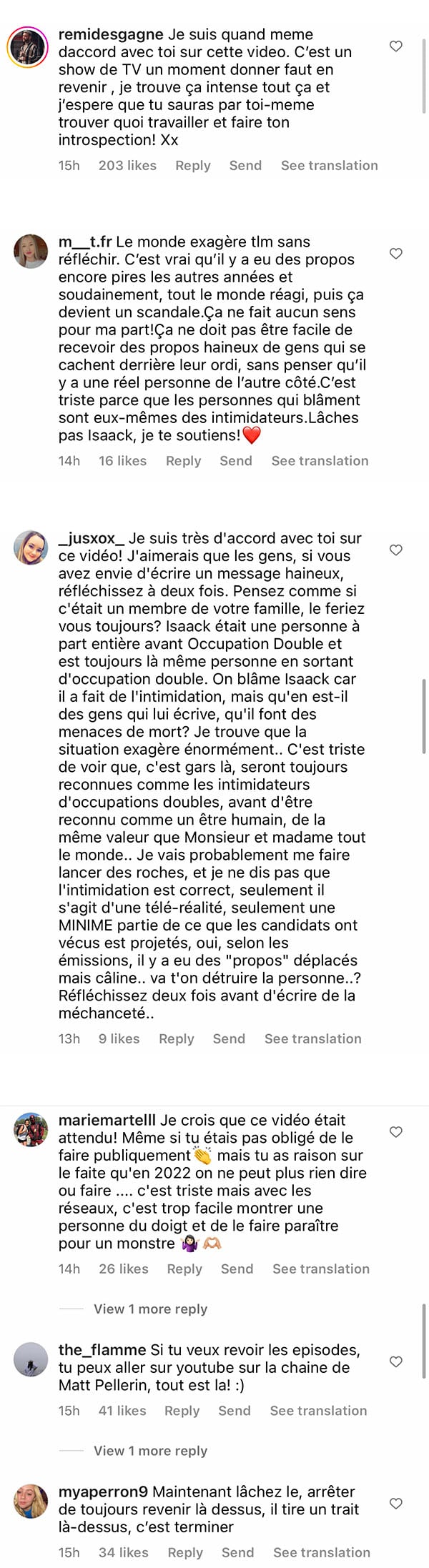The height and width of the screenshot is (1568, 429).
Task: Like _jusxox_'s long comment
Action: (395, 550)
